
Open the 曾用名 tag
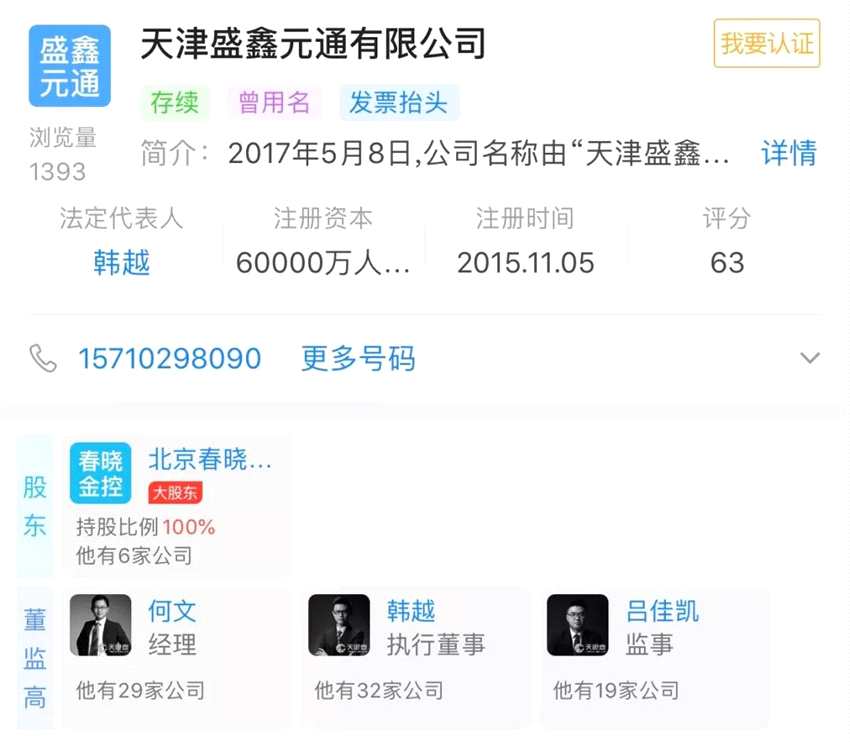coord(274,102)
